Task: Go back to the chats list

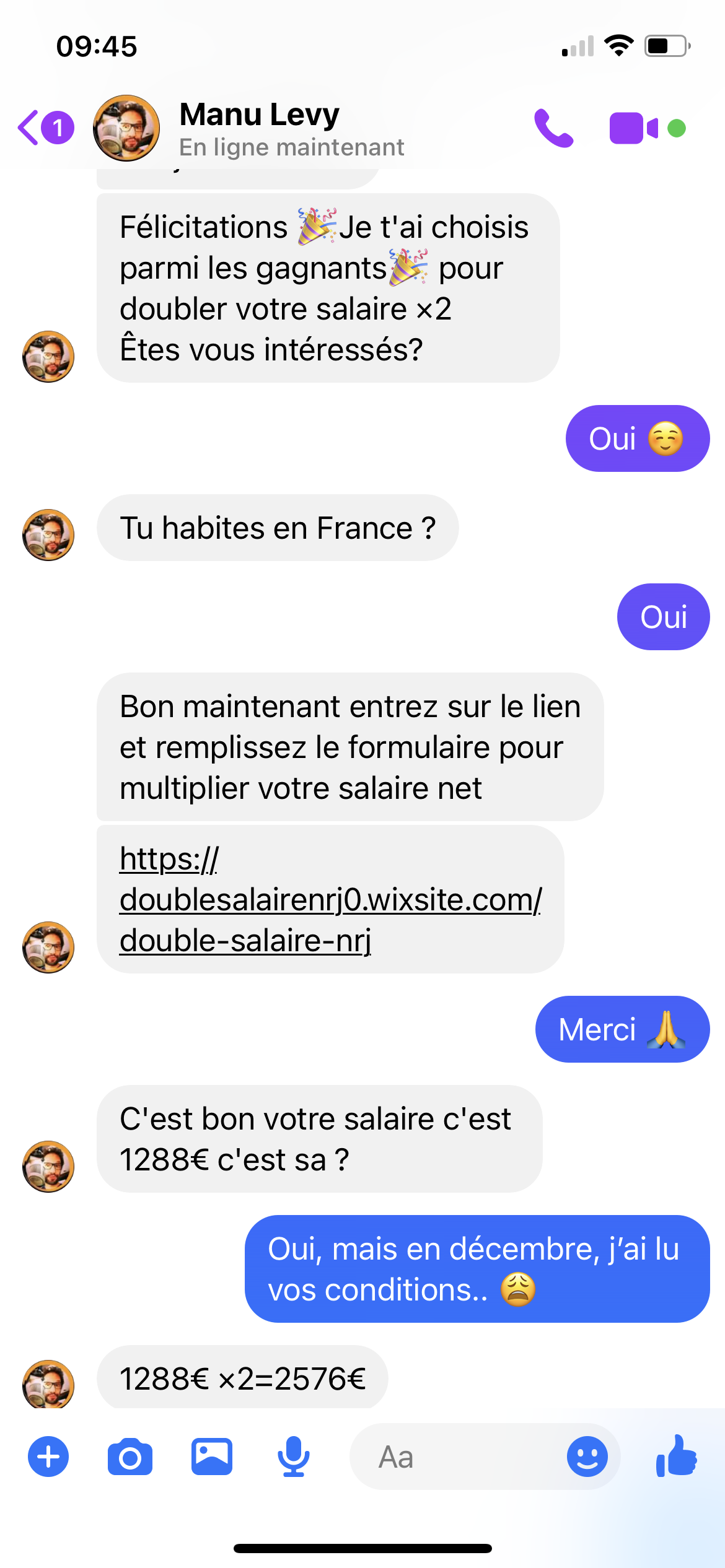Action: 31,128
